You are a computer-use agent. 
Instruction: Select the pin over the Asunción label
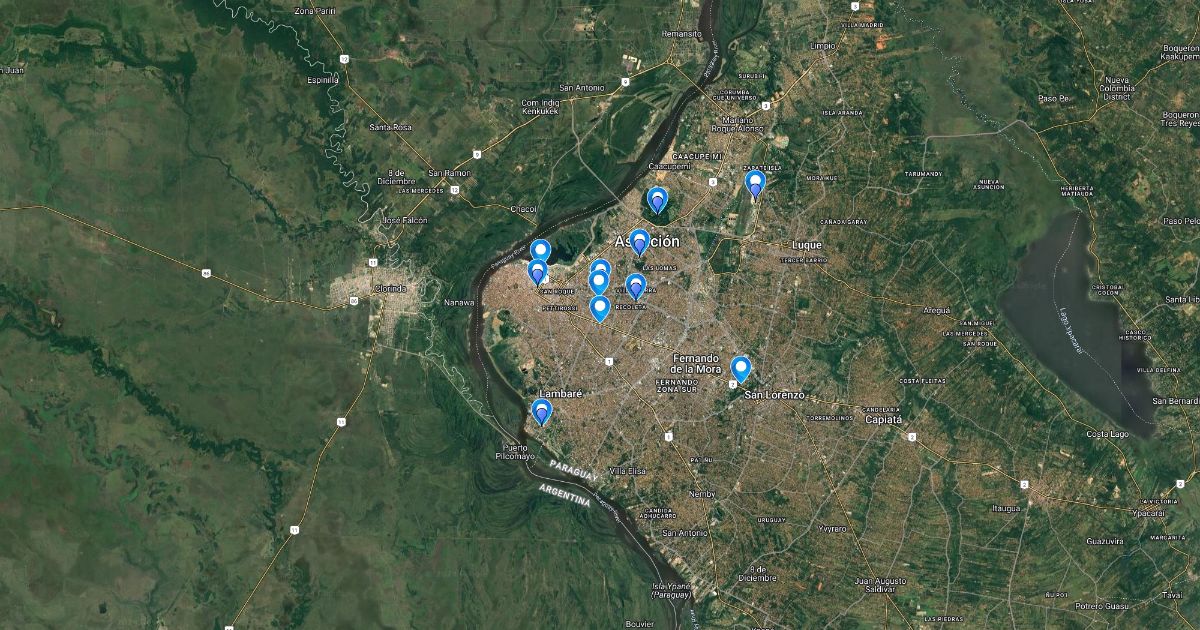pyautogui.click(x=640, y=241)
